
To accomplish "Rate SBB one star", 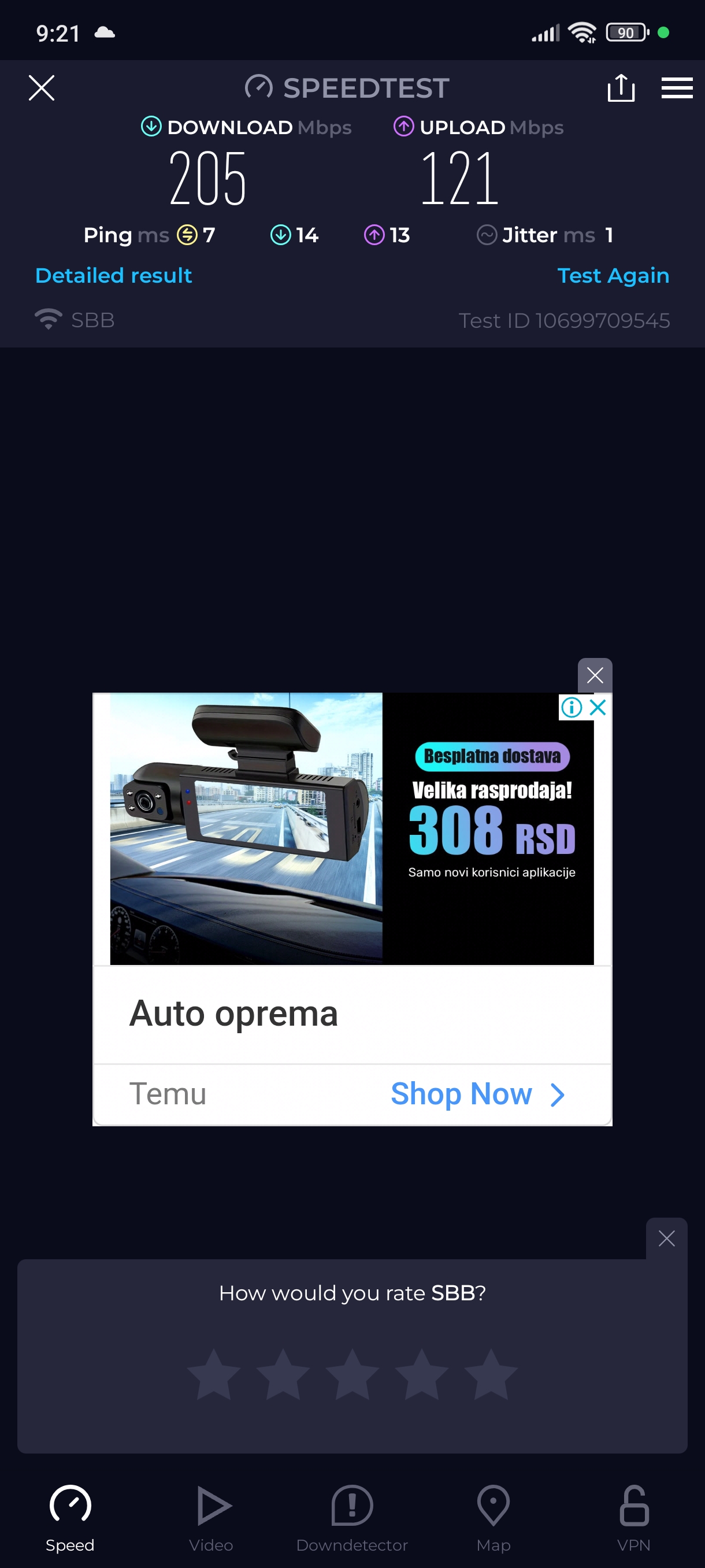I will (213, 1374).
